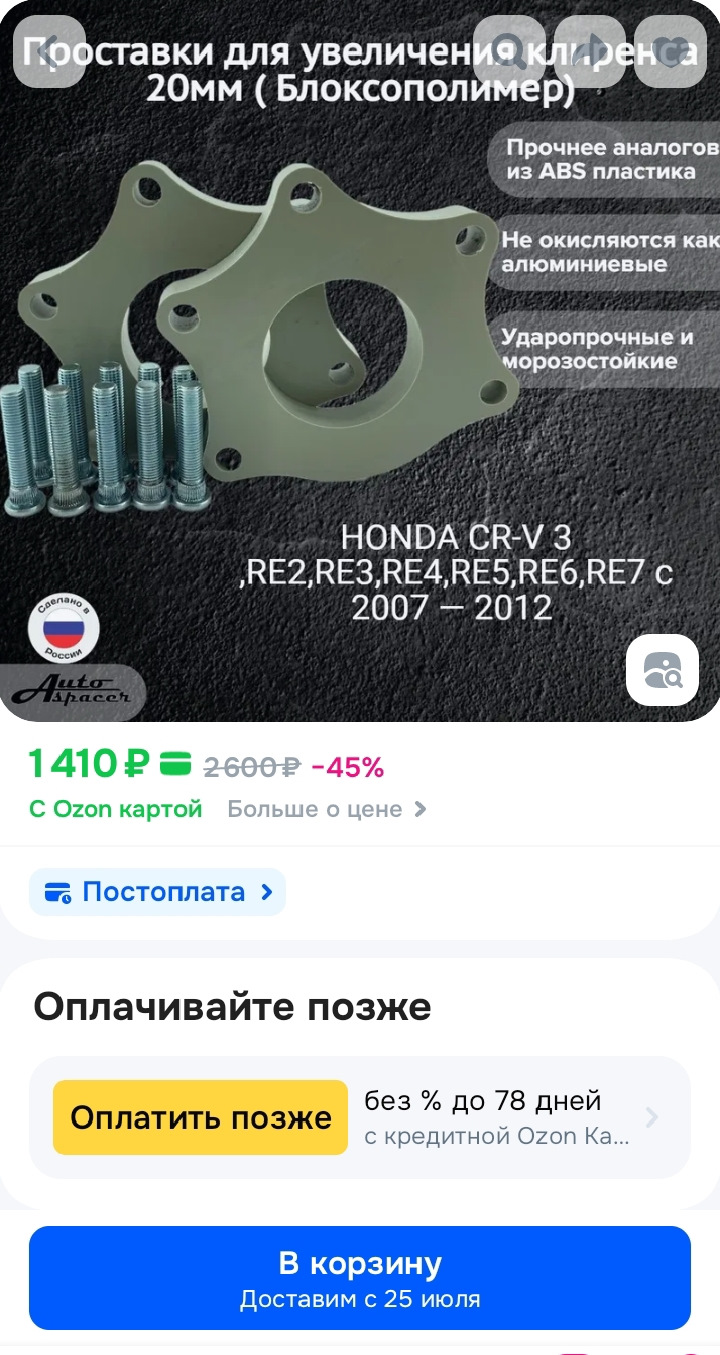The width and height of the screenshot is (720, 1355).
Task: Find similar items by photo
Action: pyautogui.click(x=662, y=670)
